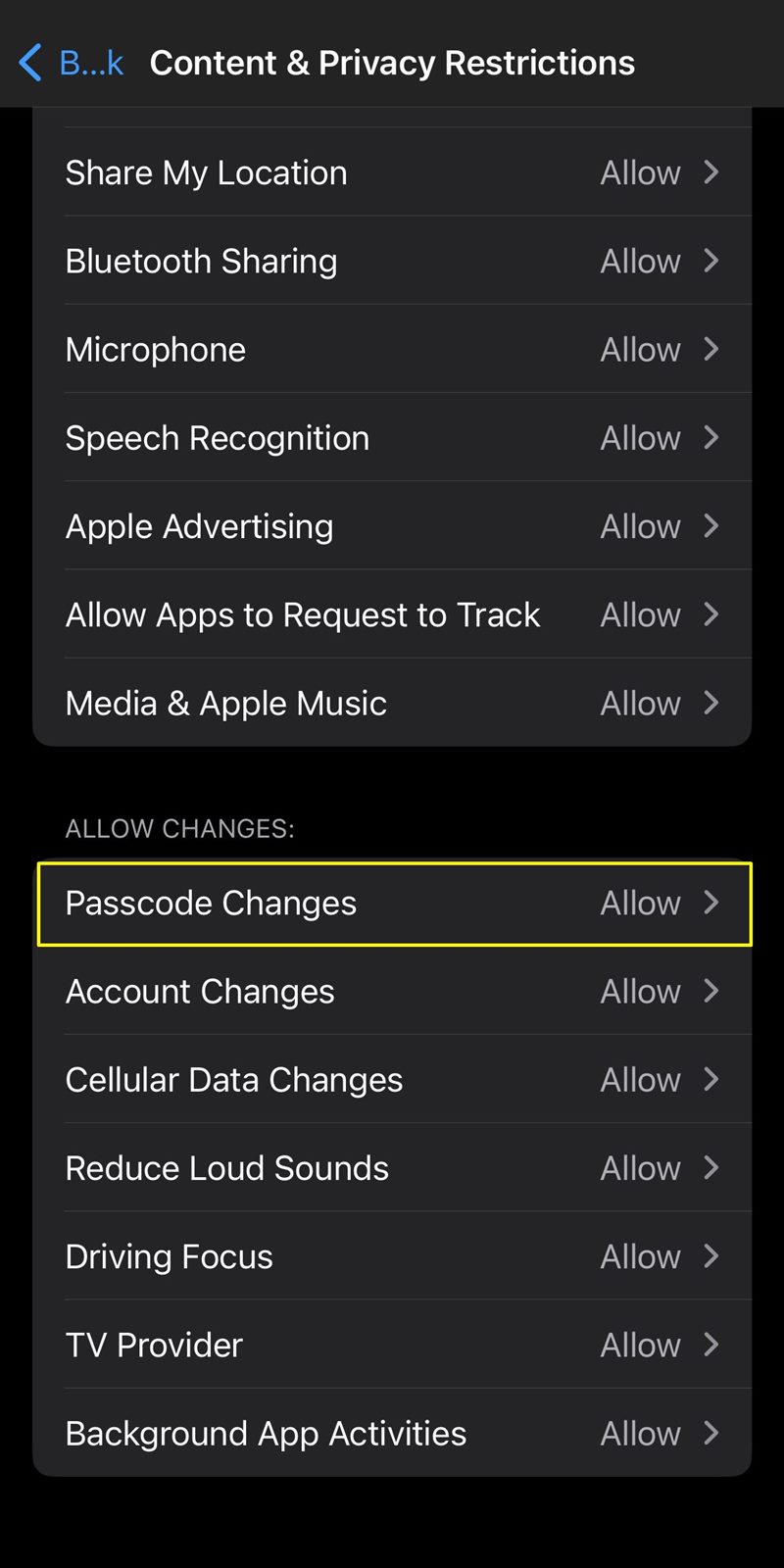Screen dimensions: 784x1568
Task: Open Background App Activities settings
Action: 392,1433
